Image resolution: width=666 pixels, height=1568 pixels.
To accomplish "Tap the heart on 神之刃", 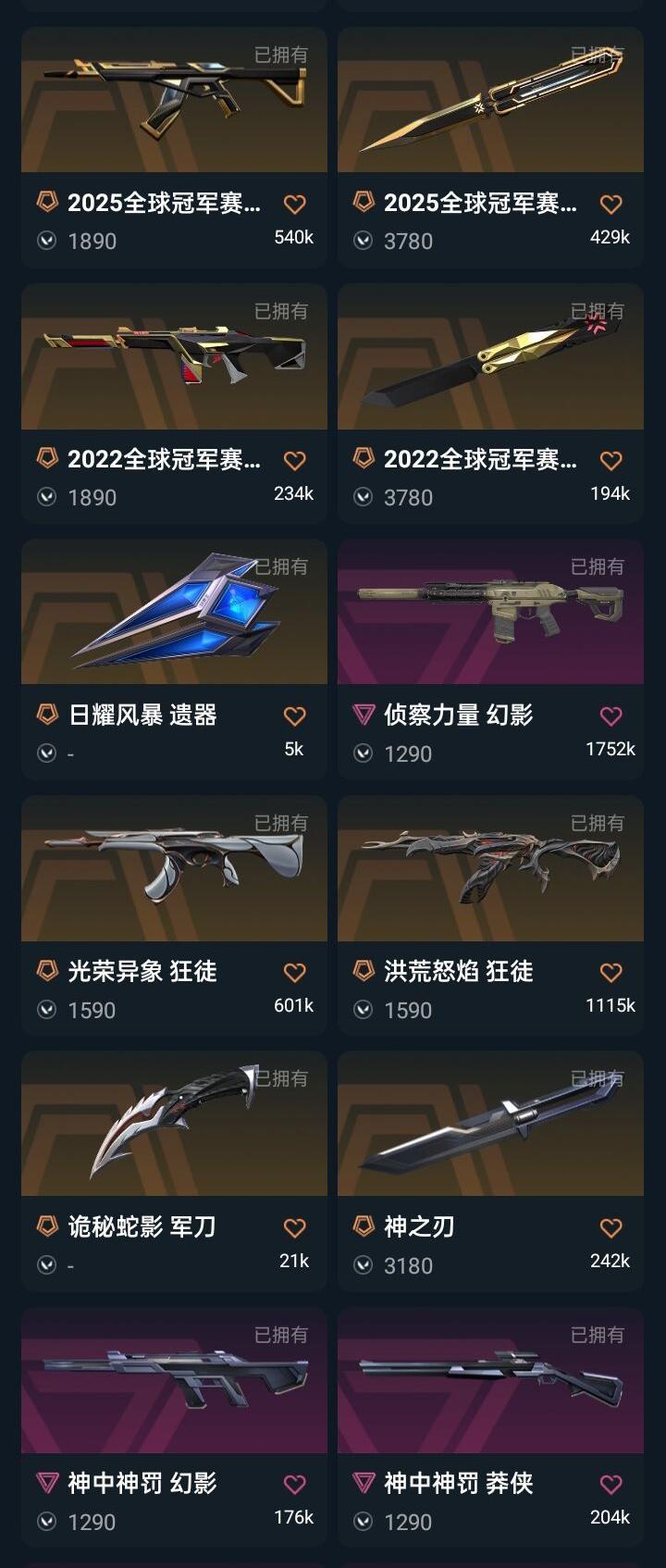I will [x=610, y=1228].
